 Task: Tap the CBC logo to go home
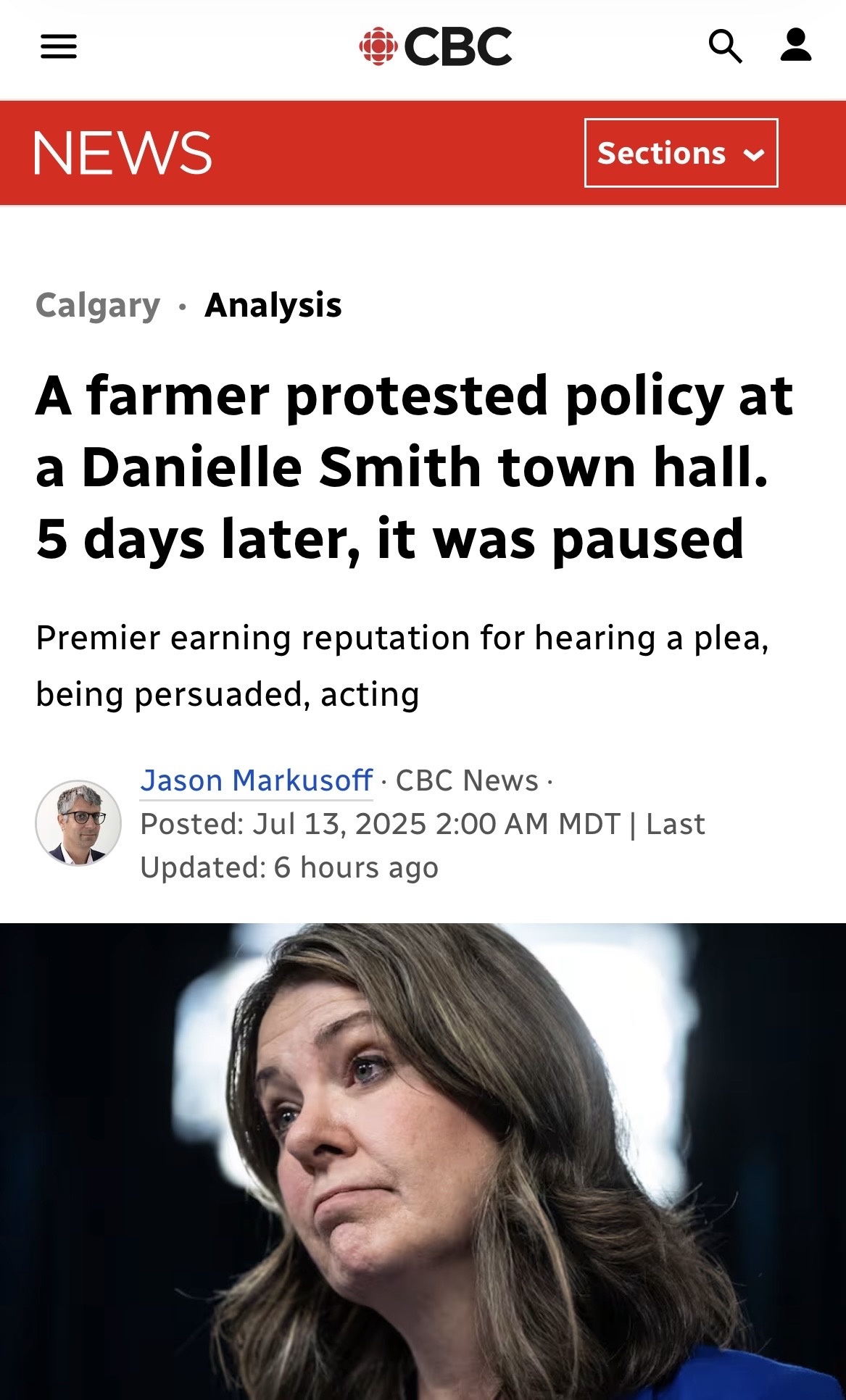pyautogui.click(x=436, y=47)
